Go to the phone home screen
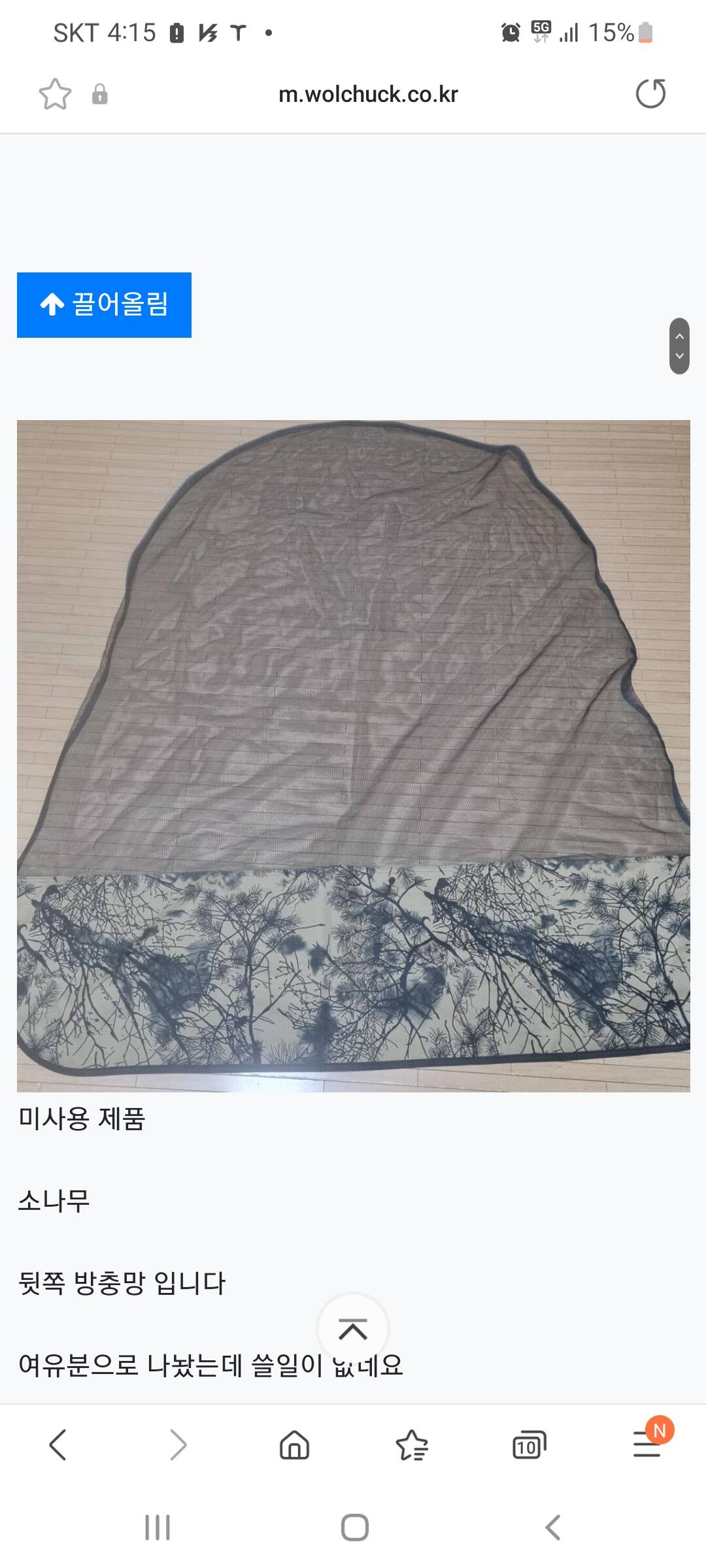This screenshot has height=1568, width=706. pos(354,1527)
